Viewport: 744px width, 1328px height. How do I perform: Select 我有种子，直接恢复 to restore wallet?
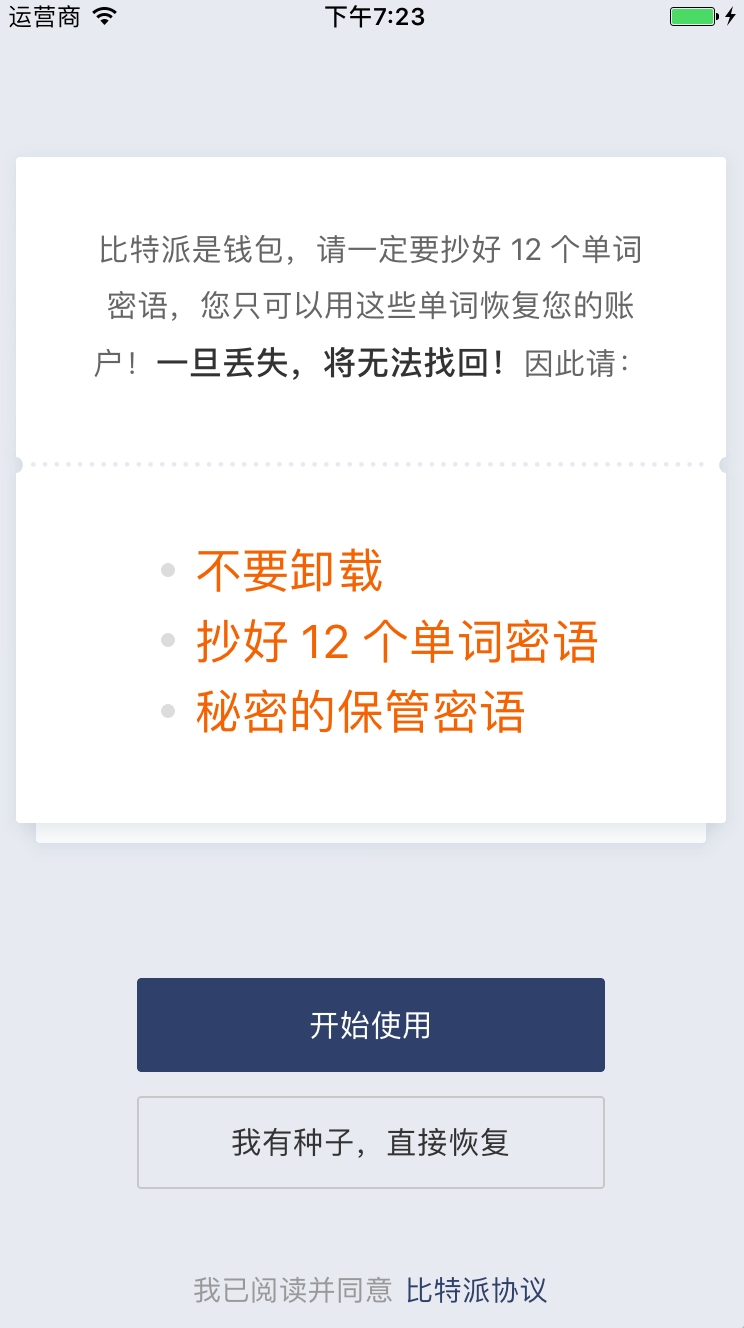click(x=371, y=1142)
